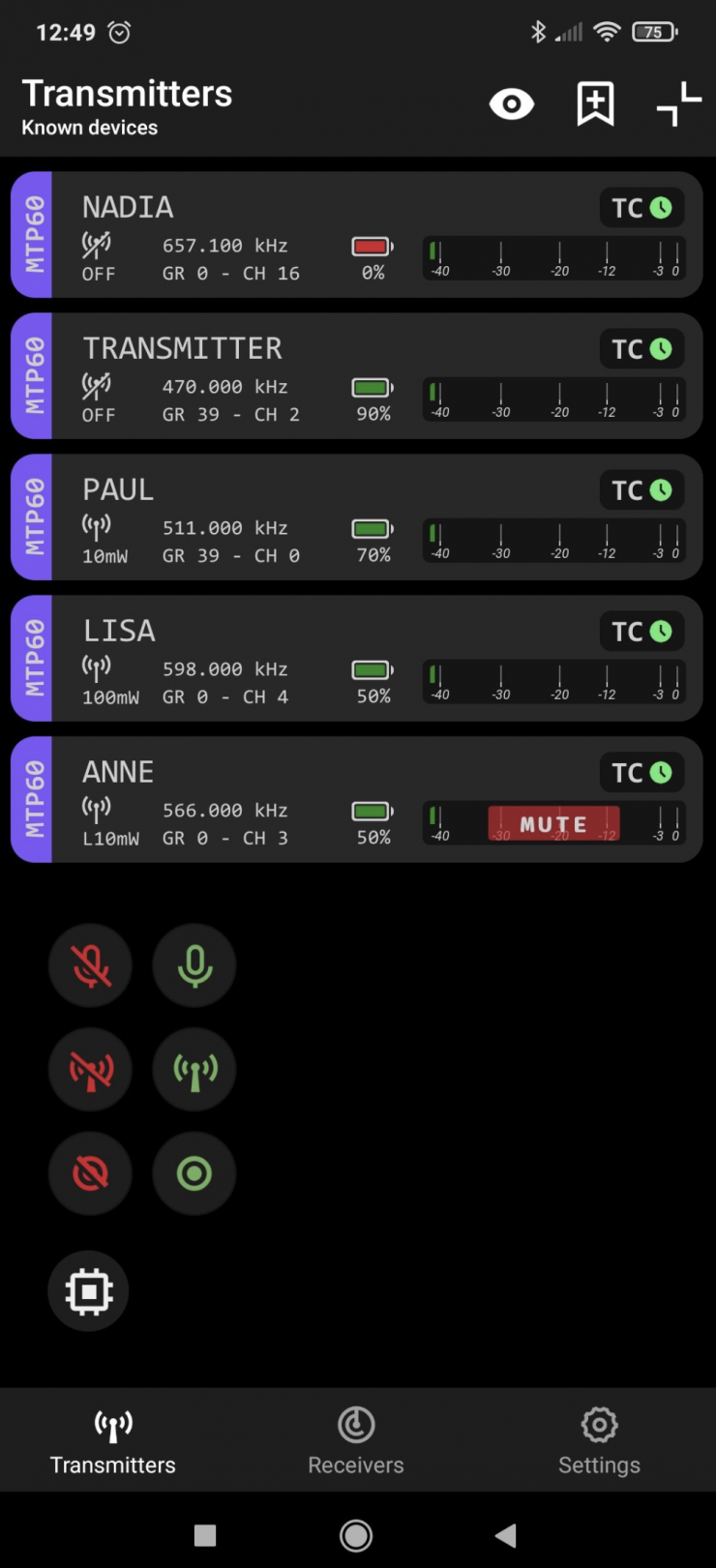Unmute microphones with green mic button
The image size is (716, 1568).
click(x=194, y=965)
